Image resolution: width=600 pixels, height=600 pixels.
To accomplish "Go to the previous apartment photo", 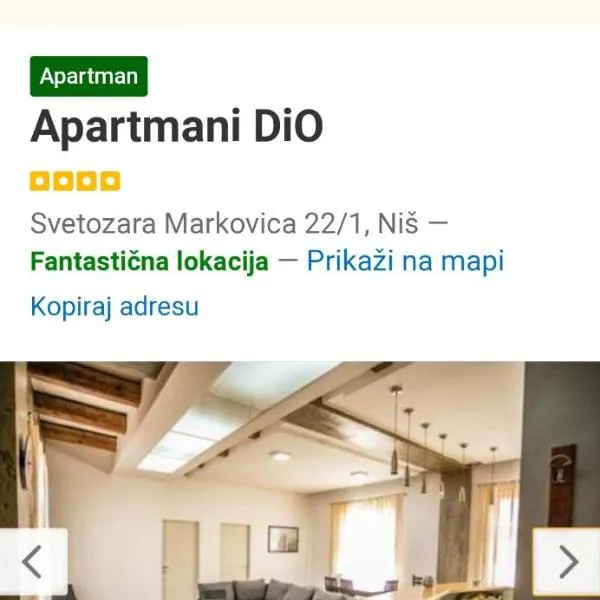I will (x=33, y=562).
